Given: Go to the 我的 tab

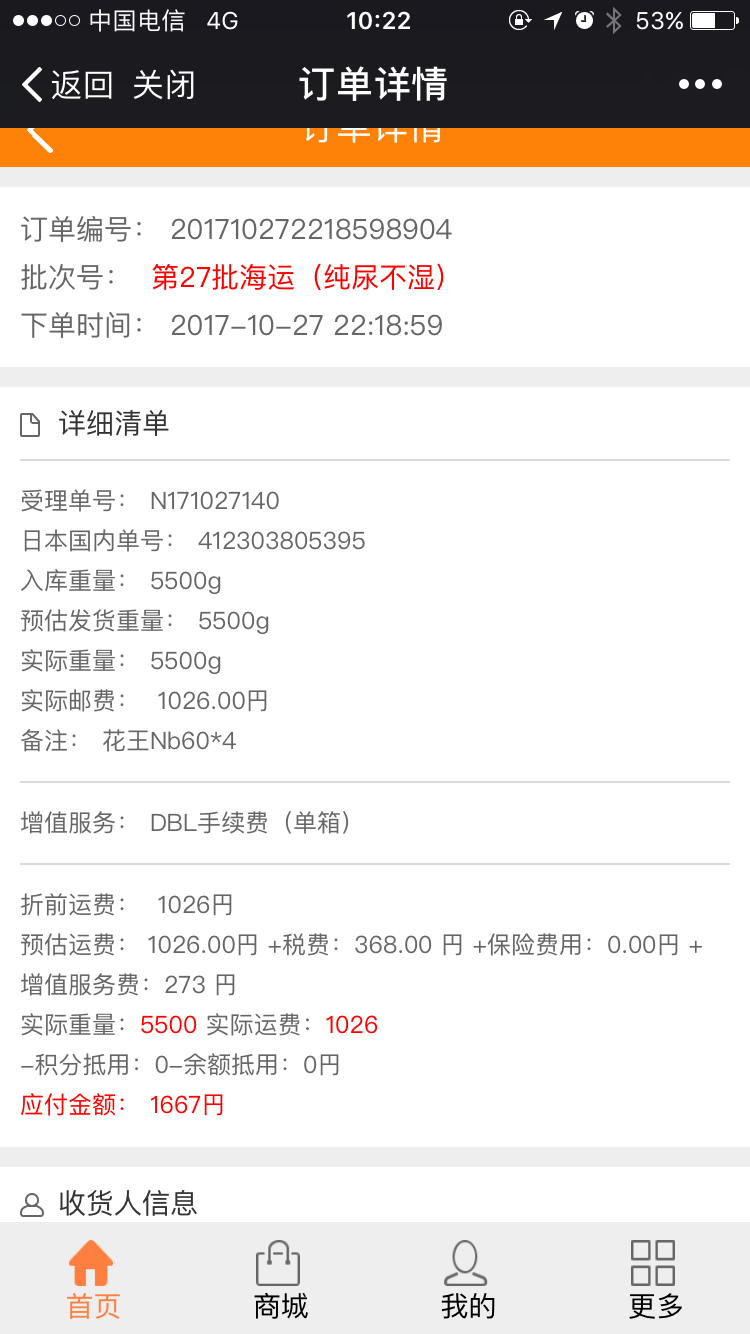Looking at the screenshot, I should [467, 1279].
